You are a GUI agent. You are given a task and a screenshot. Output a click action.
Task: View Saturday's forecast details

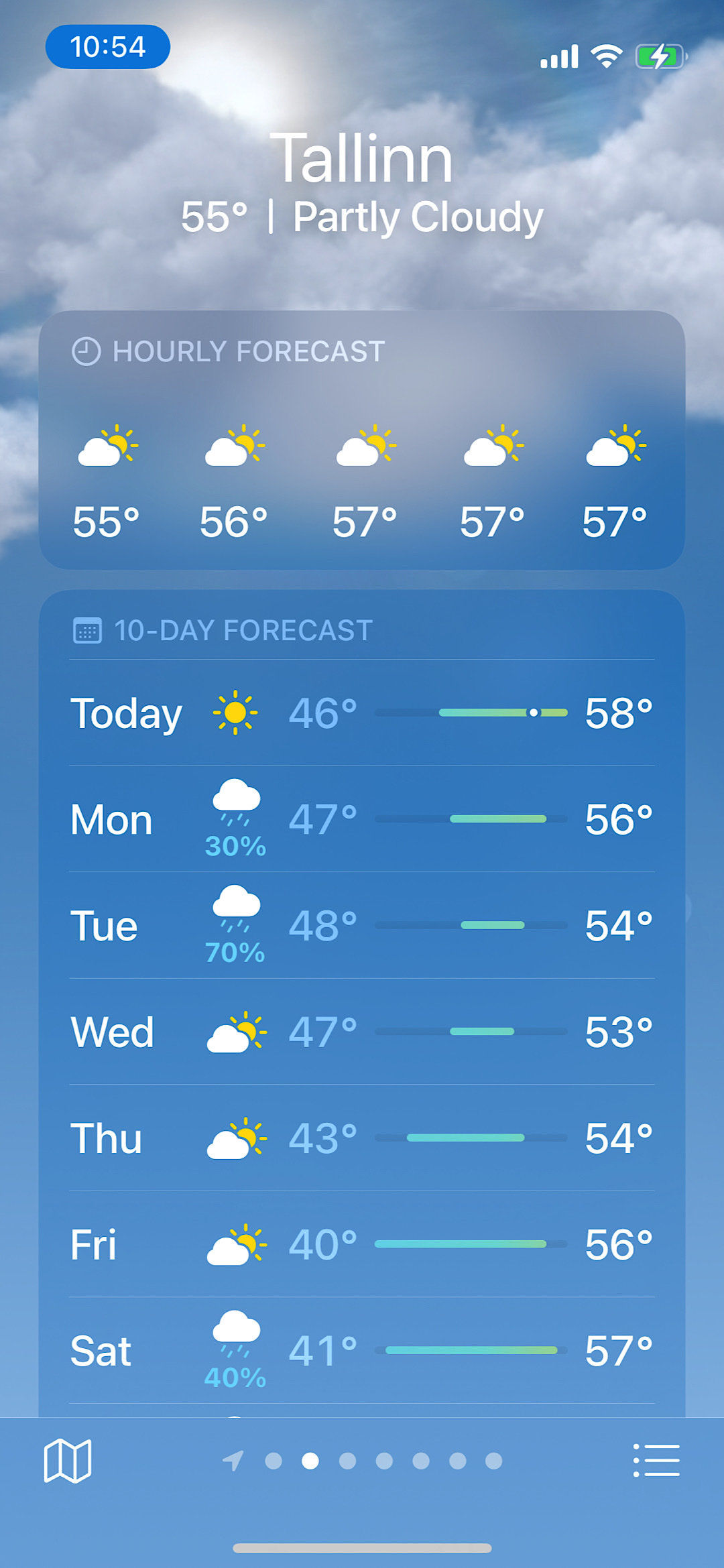click(x=362, y=1351)
